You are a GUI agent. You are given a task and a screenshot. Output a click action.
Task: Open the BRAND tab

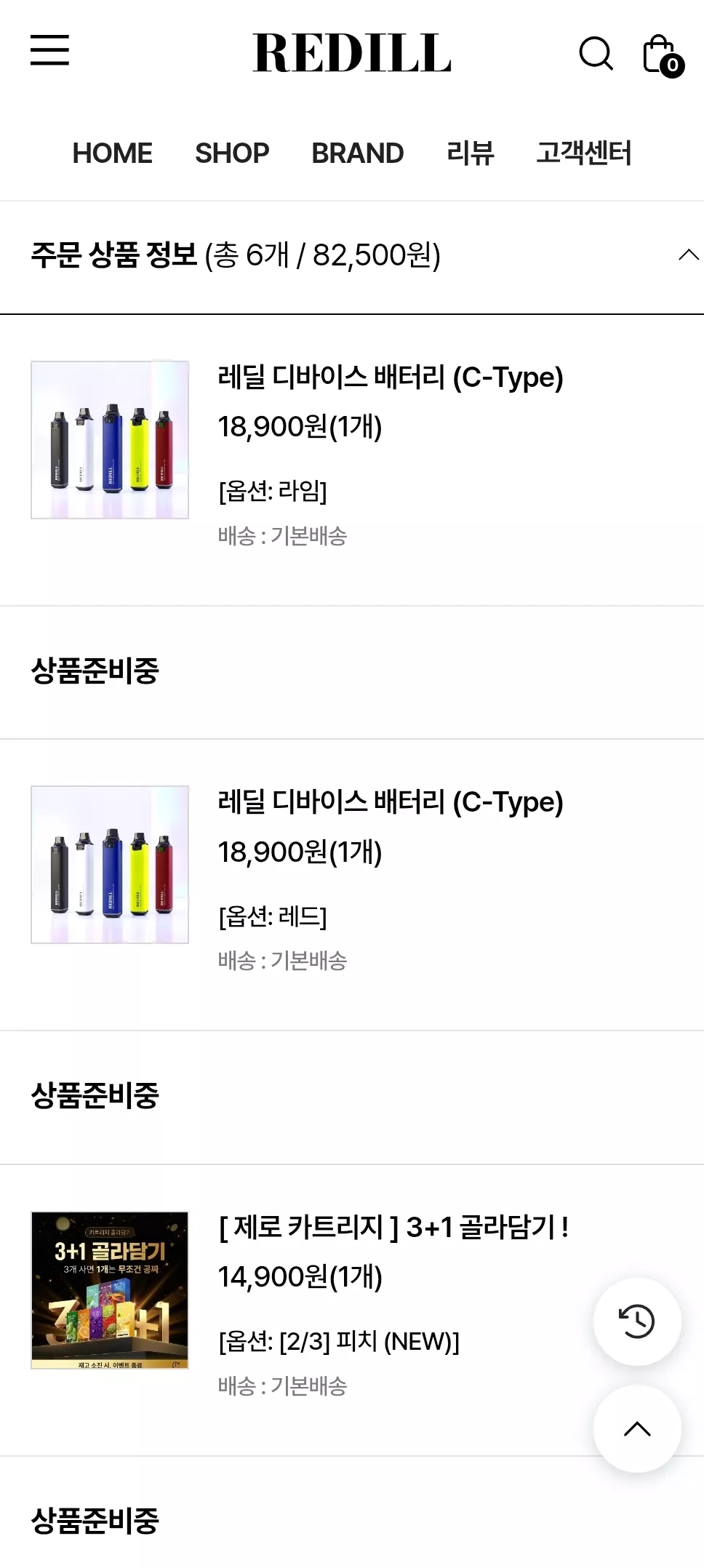pyautogui.click(x=357, y=153)
